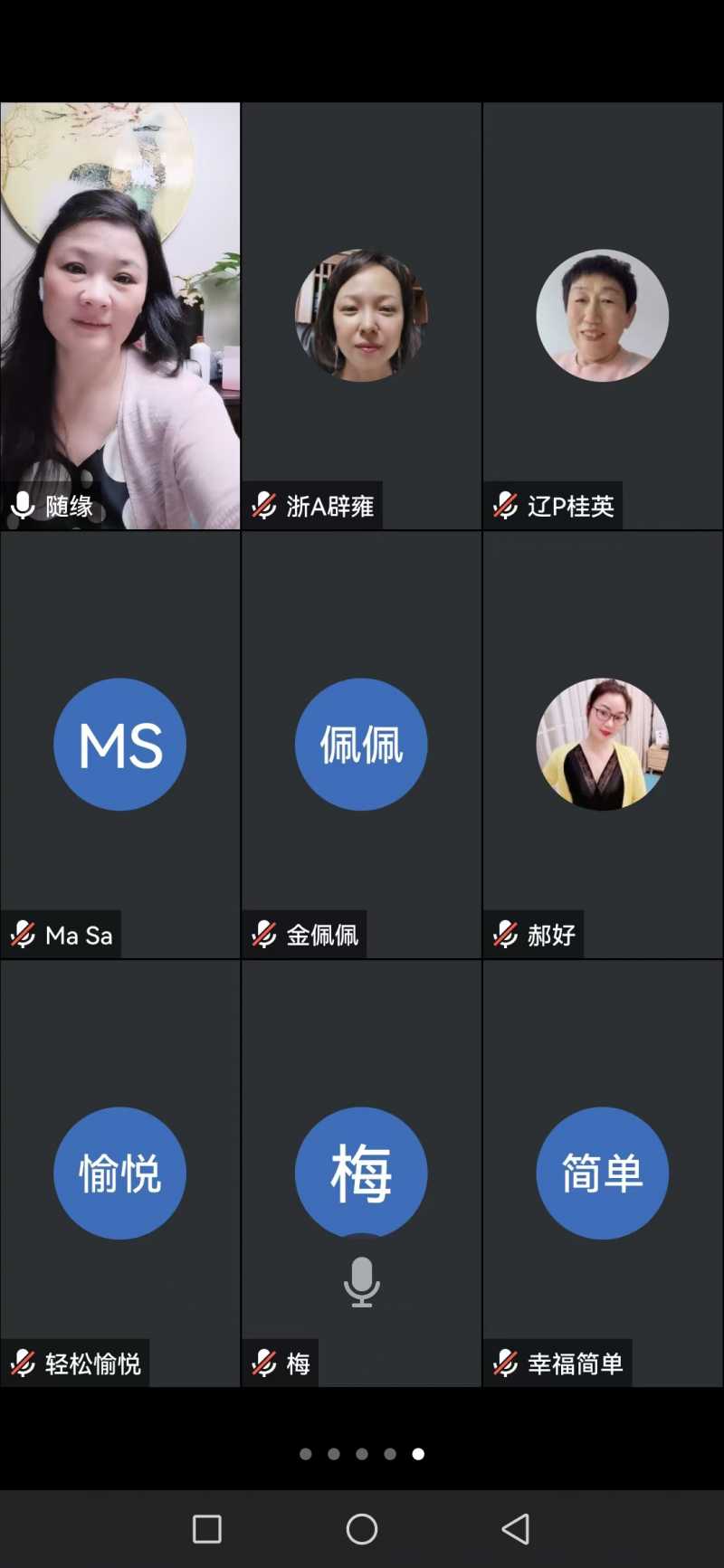Viewport: 724px width, 1568px height.
Task: Select the 轻松愉悦 participant tile
Action: [119, 1173]
